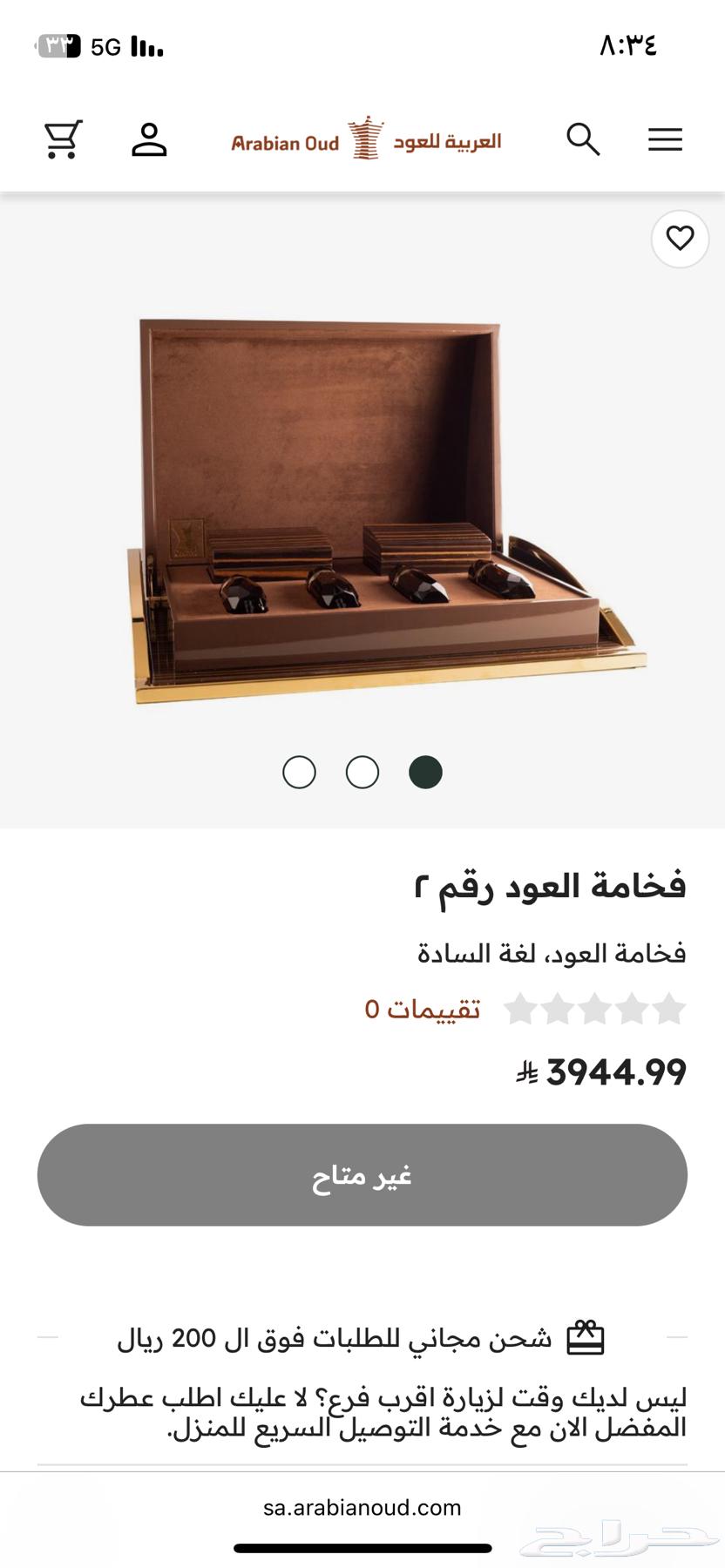Viewport: 725px width, 1568px height.
Task: Select the third active carousel dot
Action: (x=425, y=772)
